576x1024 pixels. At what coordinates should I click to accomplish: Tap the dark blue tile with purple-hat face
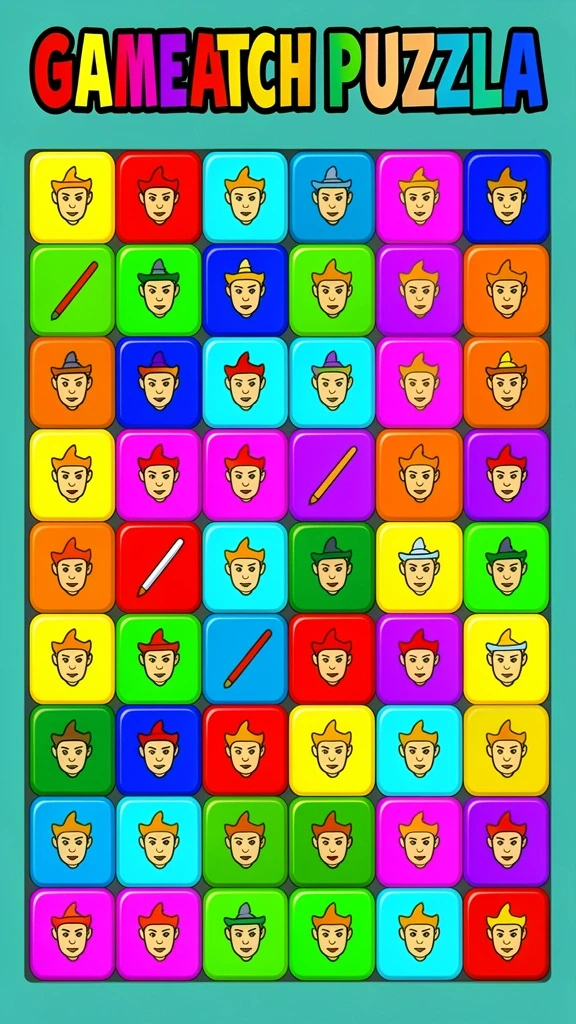point(159,382)
